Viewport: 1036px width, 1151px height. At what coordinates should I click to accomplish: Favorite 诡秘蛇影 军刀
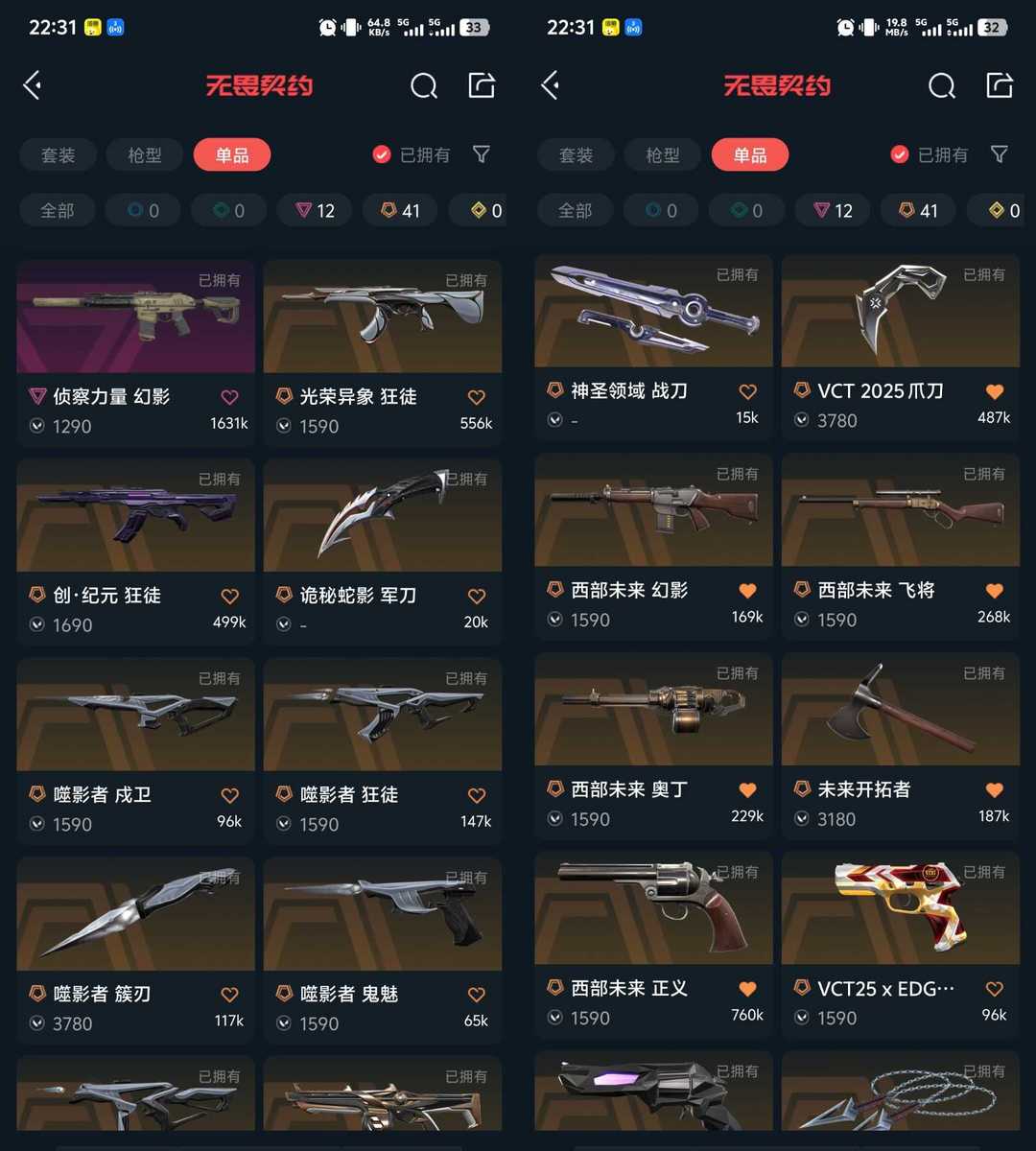pos(476,596)
